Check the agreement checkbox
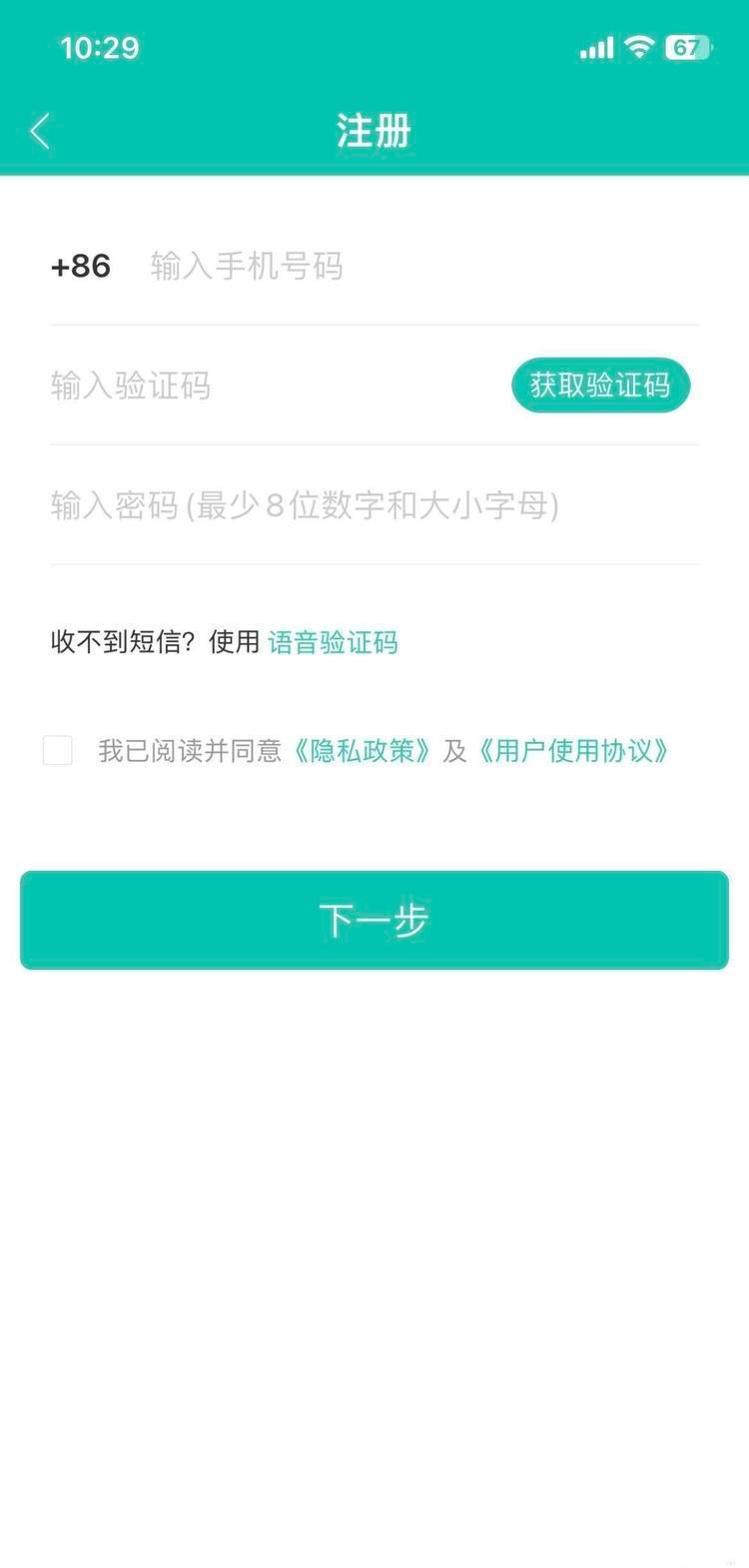Image resolution: width=749 pixels, height=1568 pixels. coord(58,750)
